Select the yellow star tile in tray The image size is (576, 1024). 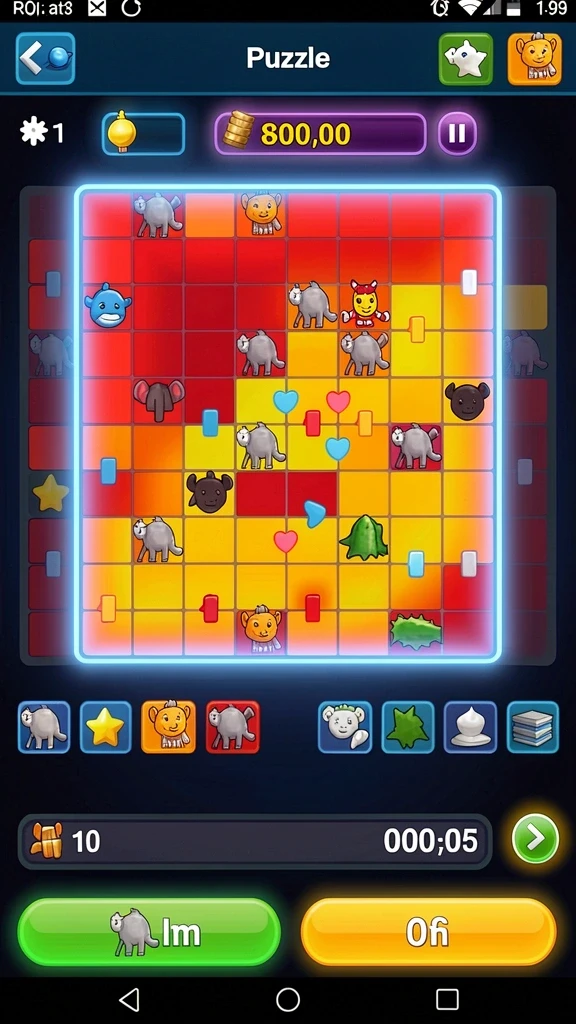click(106, 727)
